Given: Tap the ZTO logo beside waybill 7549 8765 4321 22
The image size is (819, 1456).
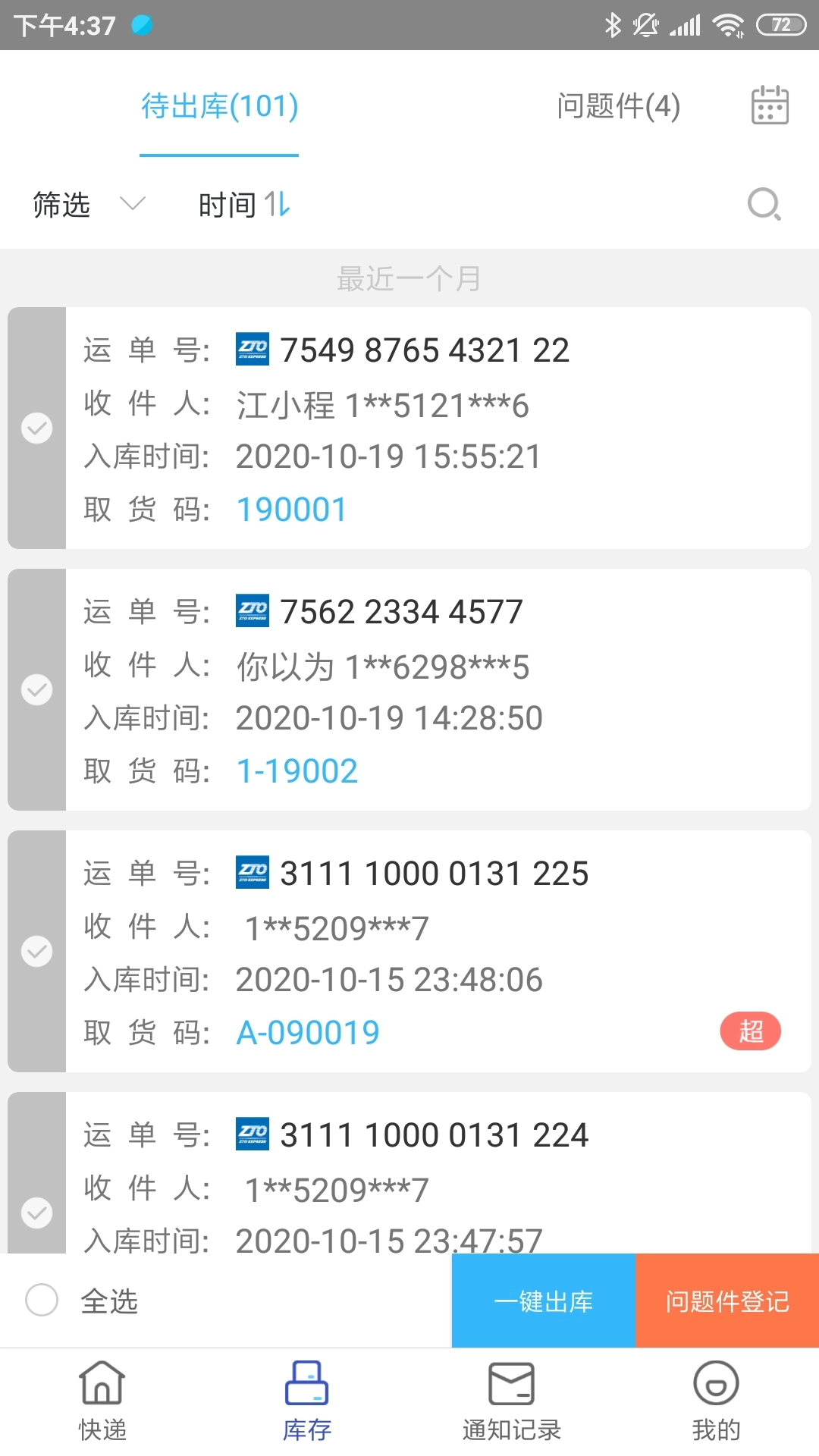Looking at the screenshot, I should pyautogui.click(x=251, y=349).
